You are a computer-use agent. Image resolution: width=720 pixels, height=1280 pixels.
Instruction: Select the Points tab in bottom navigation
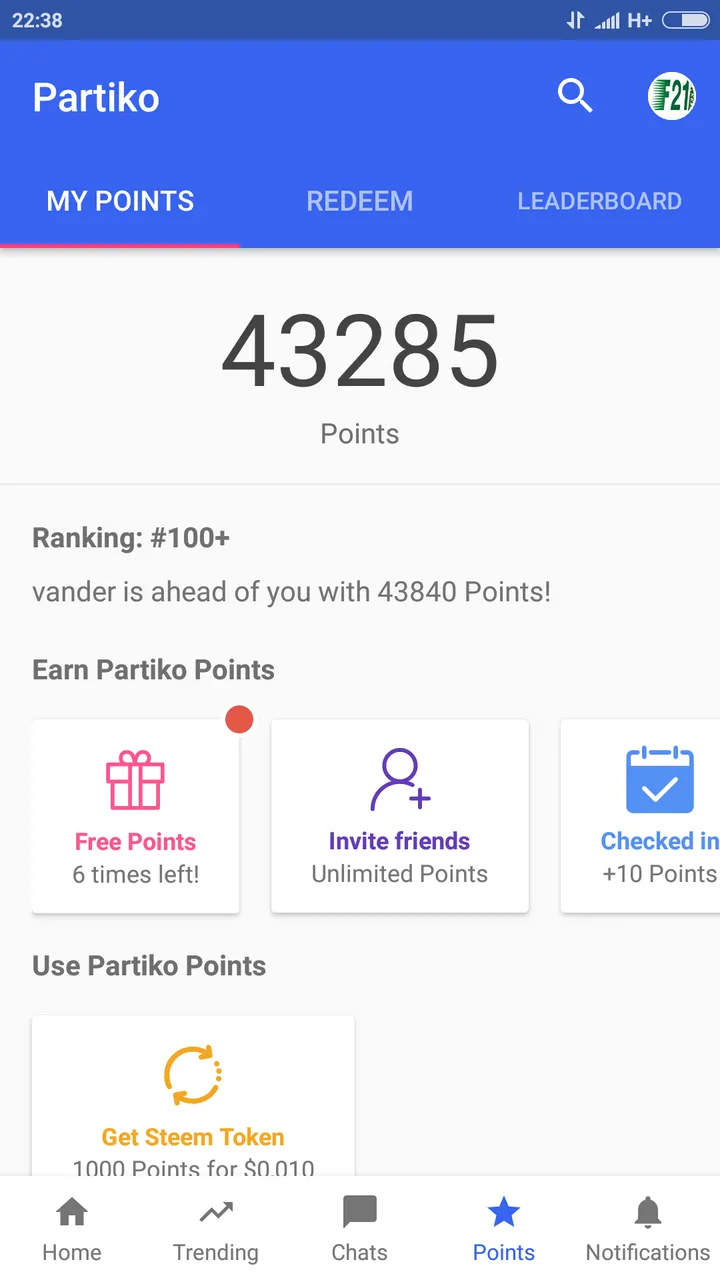[x=504, y=1229]
